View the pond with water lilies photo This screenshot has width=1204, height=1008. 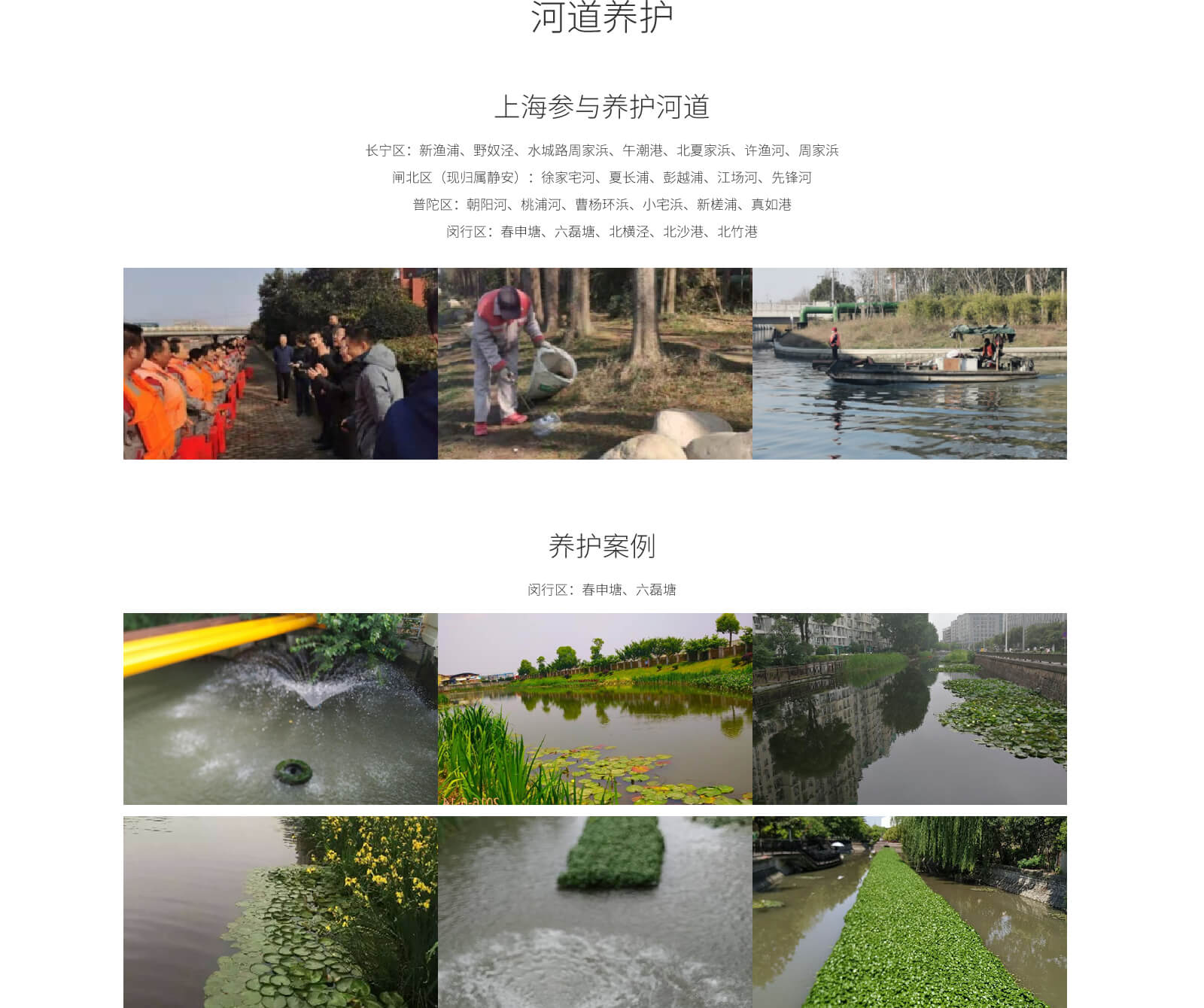tap(594, 709)
